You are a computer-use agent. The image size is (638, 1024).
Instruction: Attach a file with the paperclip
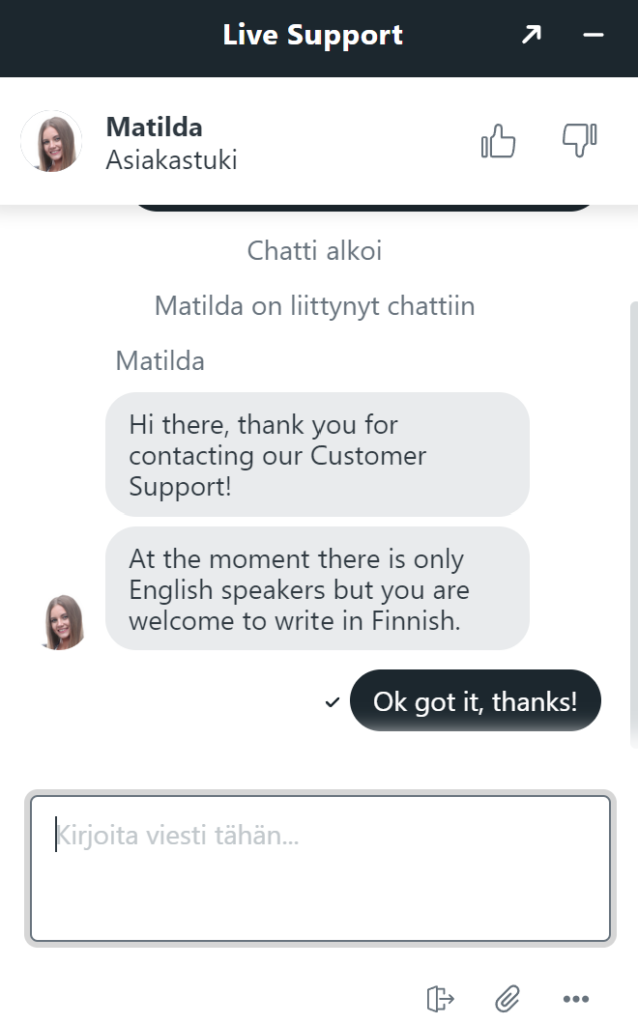point(508,997)
